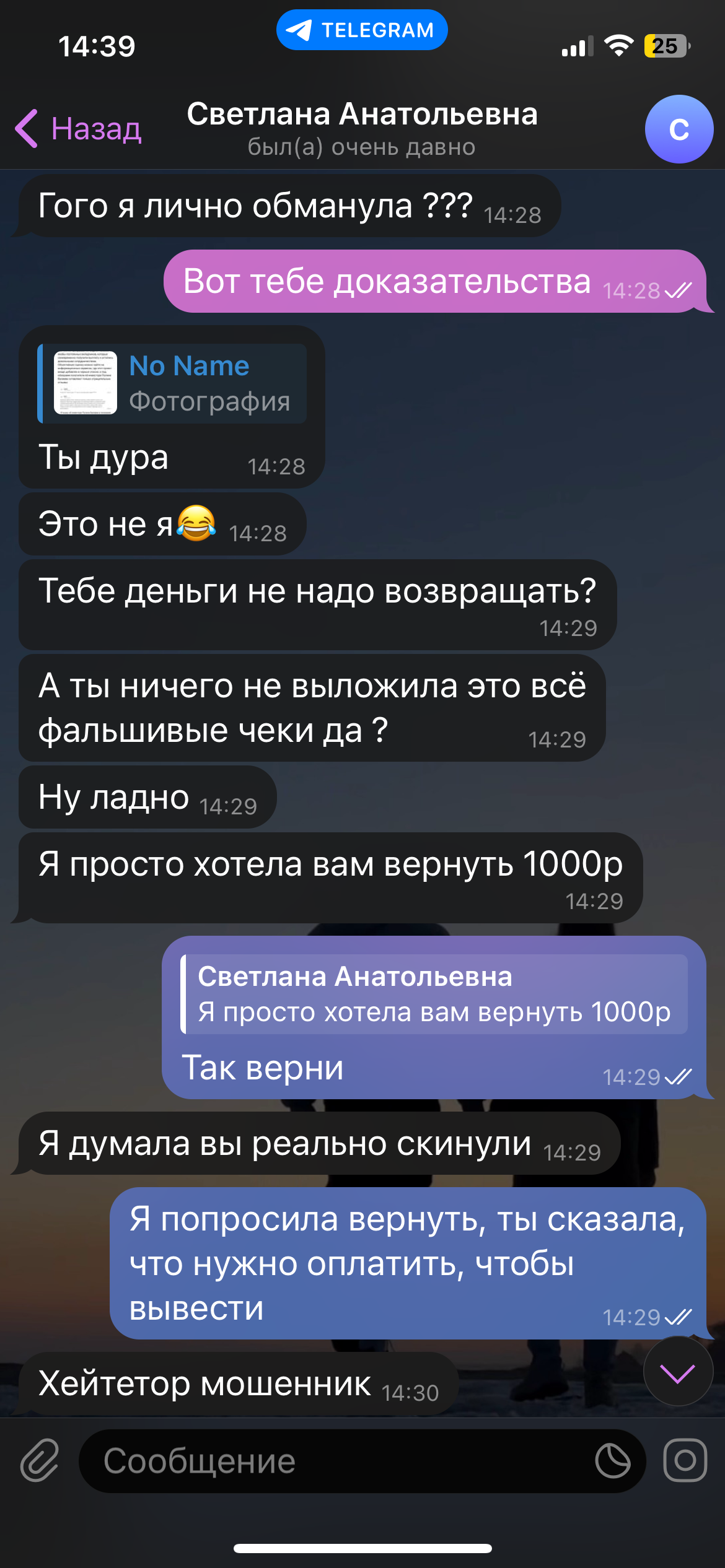Open the chat header Светлана Анатольевна
The height and width of the screenshot is (1568, 725).
362,129
